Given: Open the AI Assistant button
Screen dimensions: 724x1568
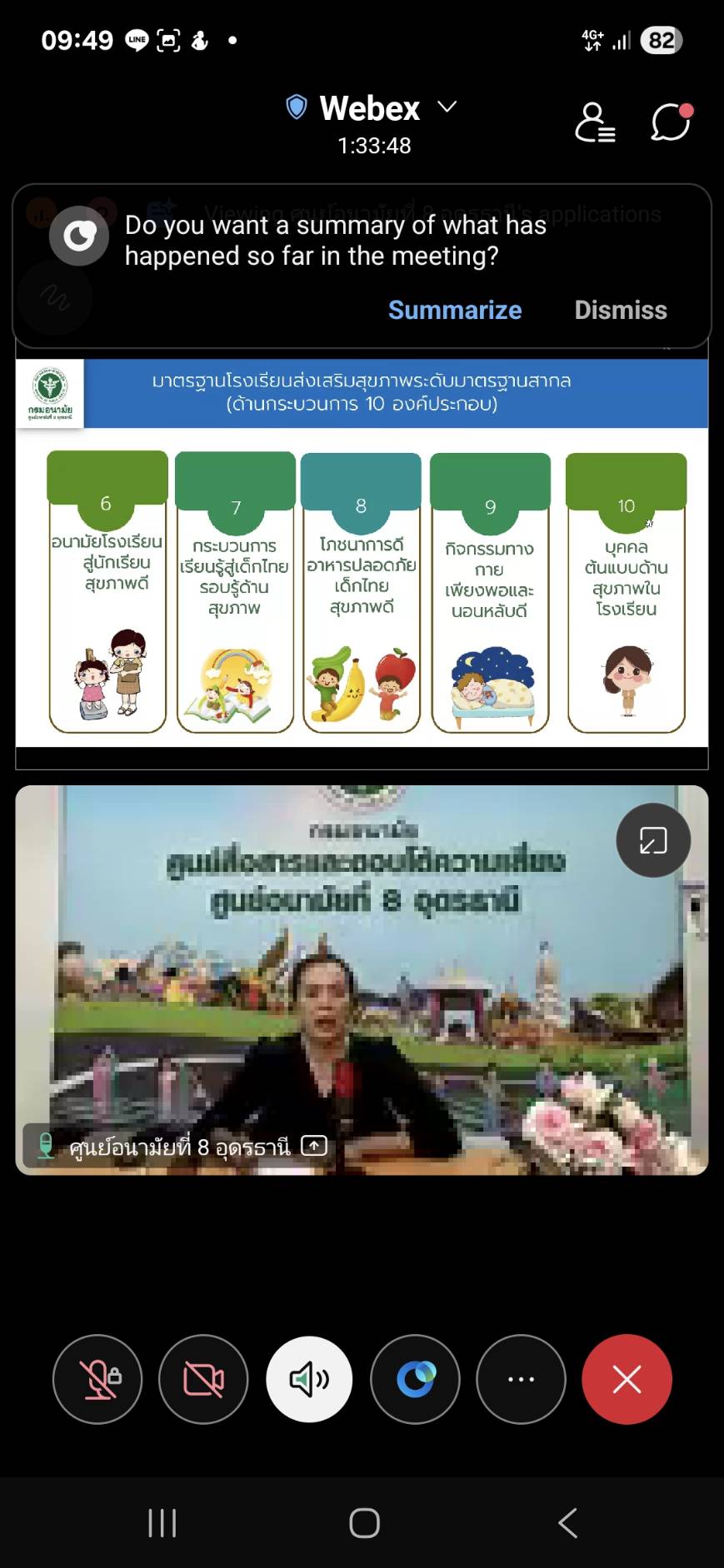Looking at the screenshot, I should (415, 1380).
